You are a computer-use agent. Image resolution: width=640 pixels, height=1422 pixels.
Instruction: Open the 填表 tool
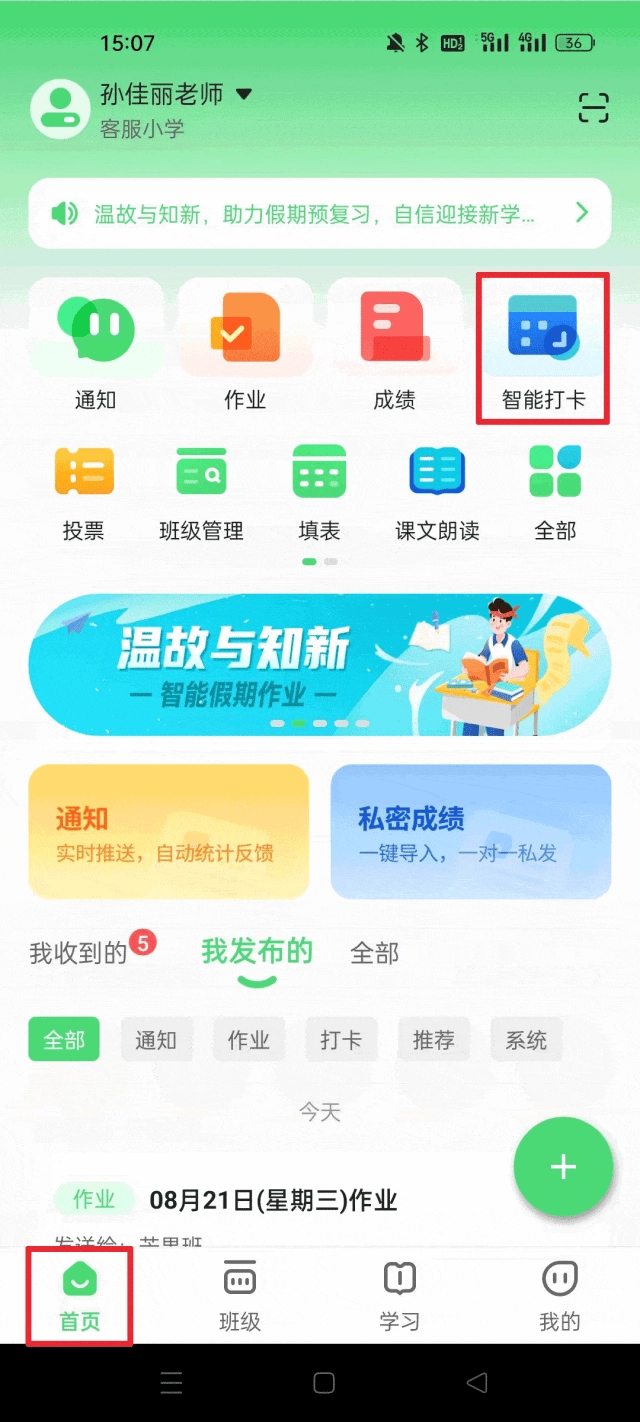click(x=319, y=492)
